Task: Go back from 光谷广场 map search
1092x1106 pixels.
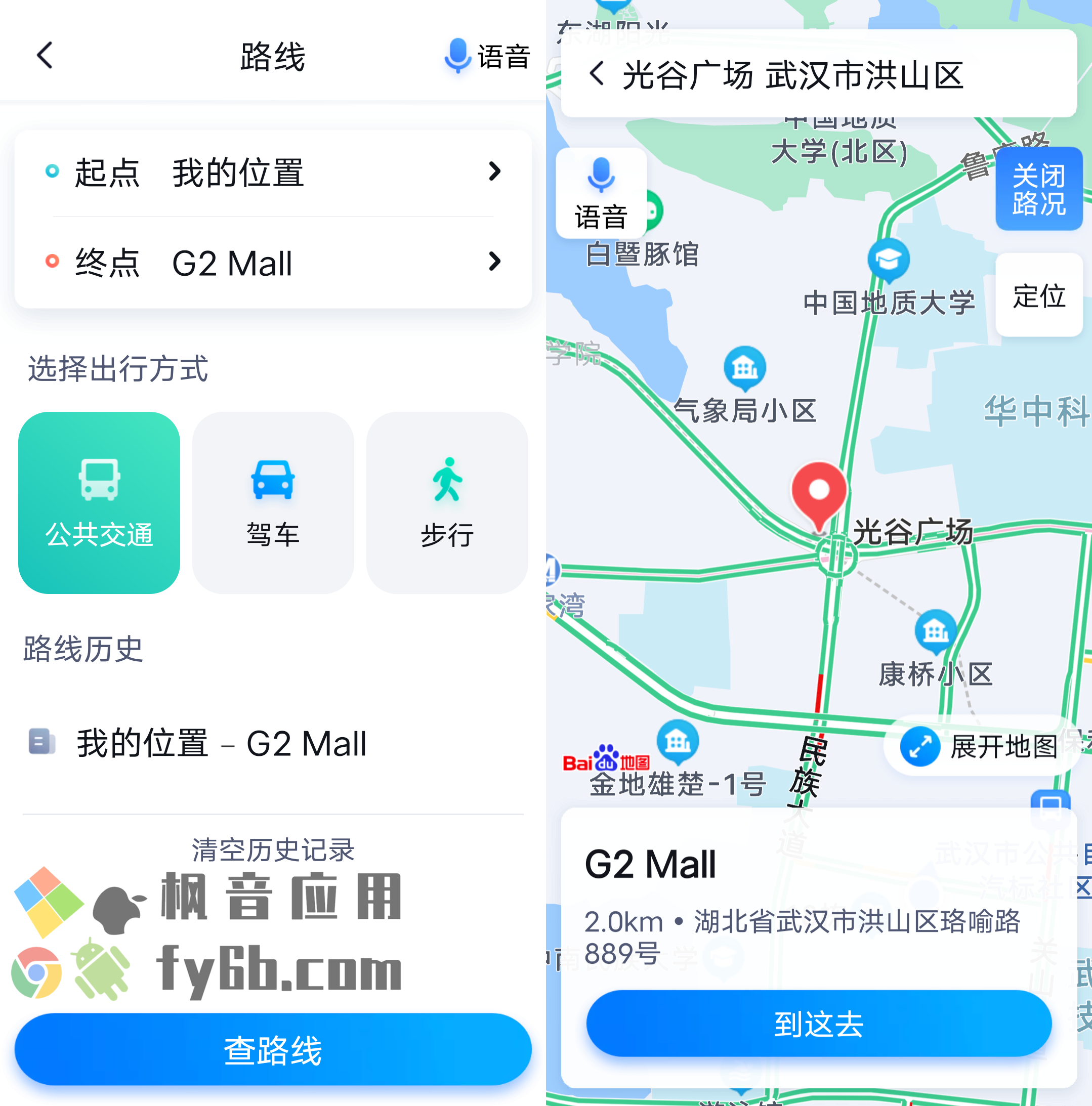Action: [x=597, y=74]
